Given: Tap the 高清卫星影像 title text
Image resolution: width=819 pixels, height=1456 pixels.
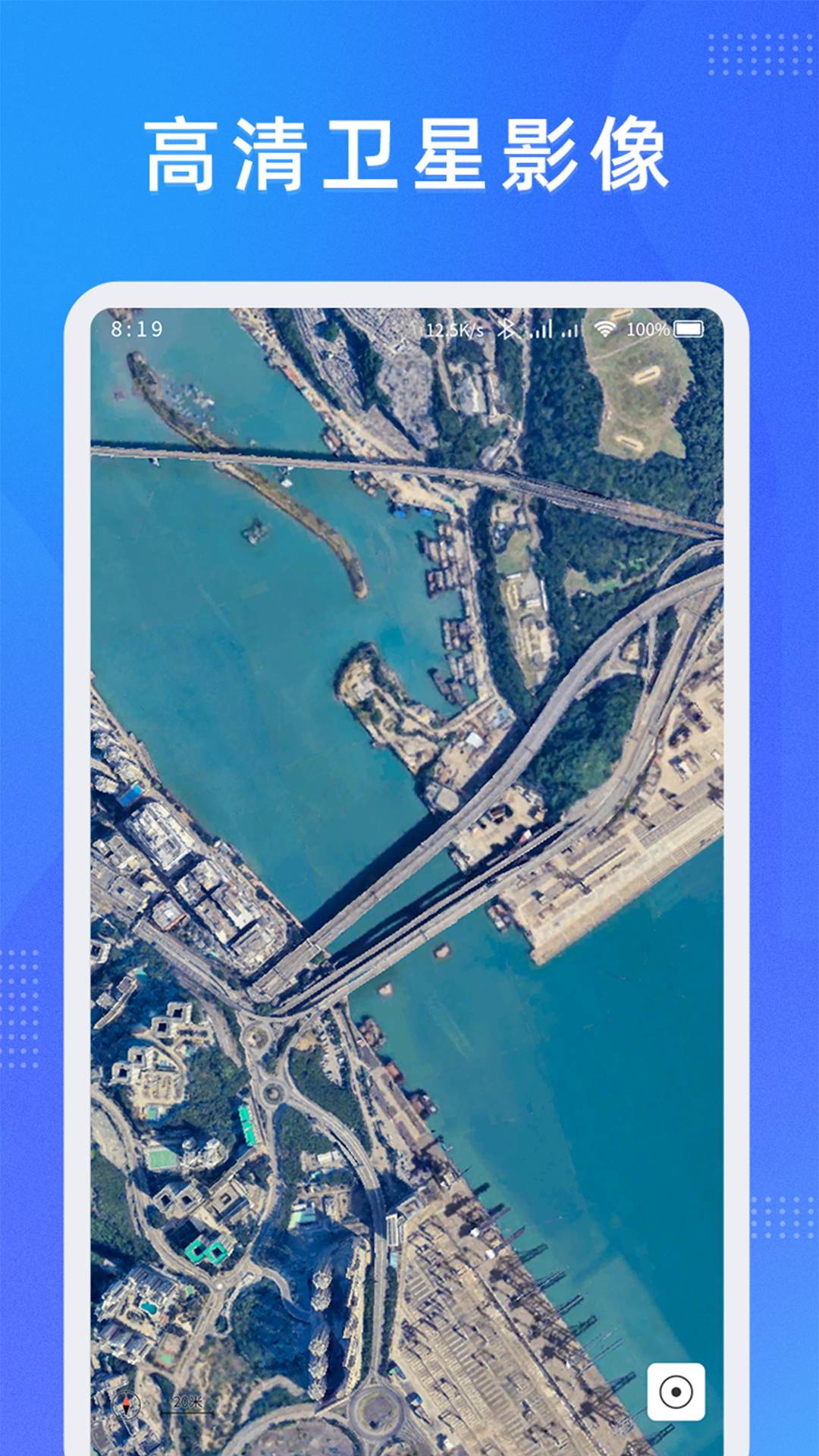Looking at the screenshot, I should [x=409, y=152].
